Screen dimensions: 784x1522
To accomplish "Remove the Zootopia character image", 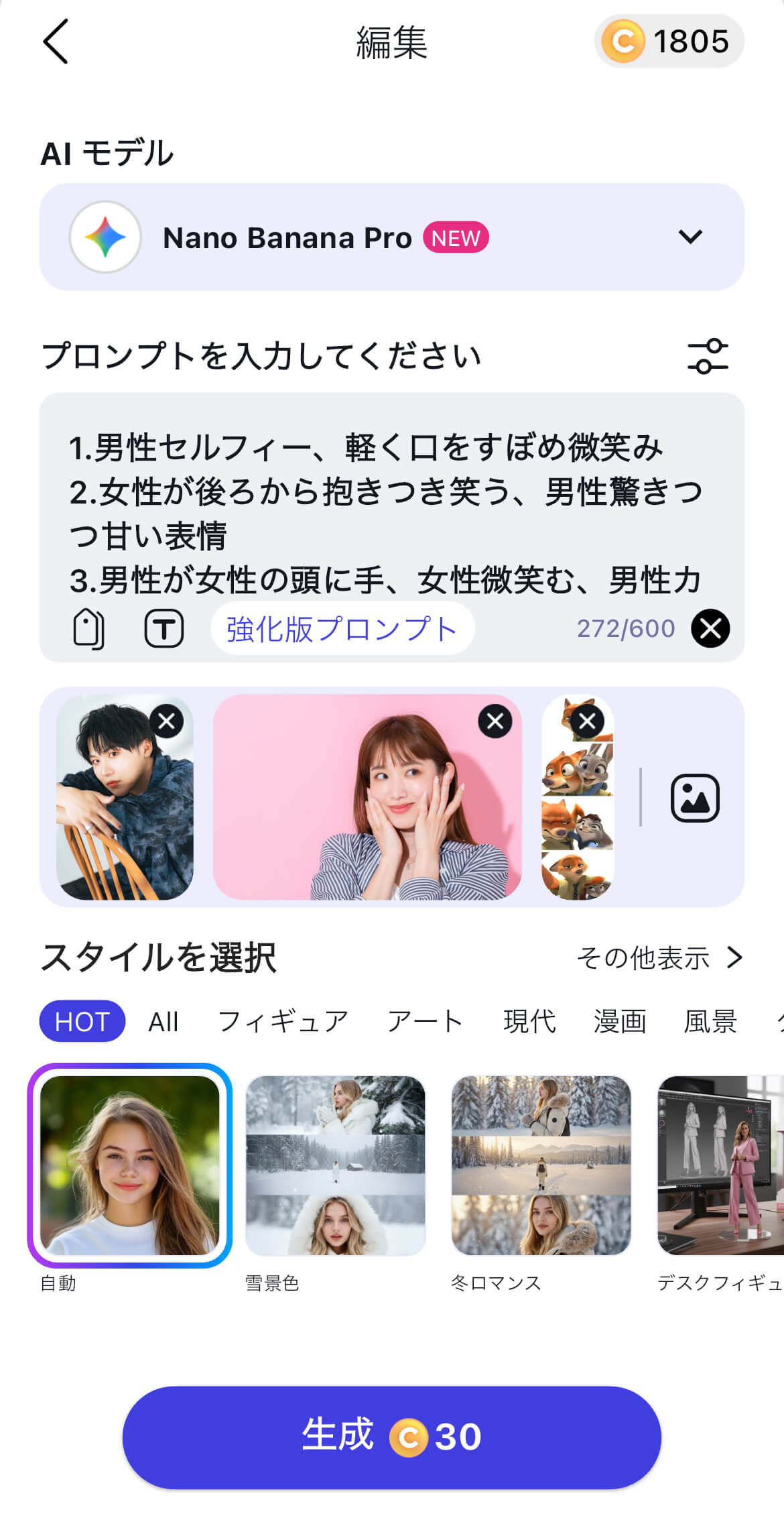I will point(586,721).
